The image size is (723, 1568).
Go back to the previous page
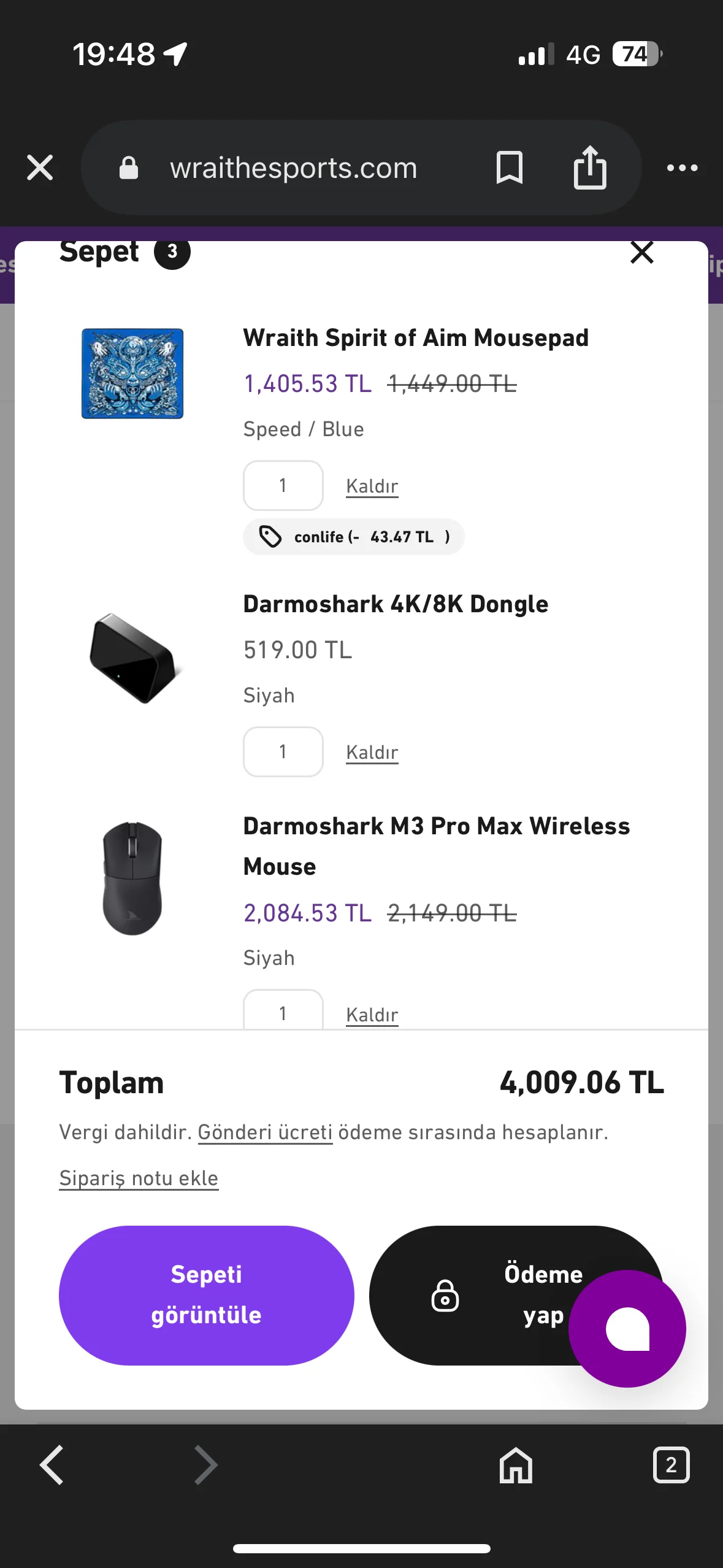pos(52,1465)
